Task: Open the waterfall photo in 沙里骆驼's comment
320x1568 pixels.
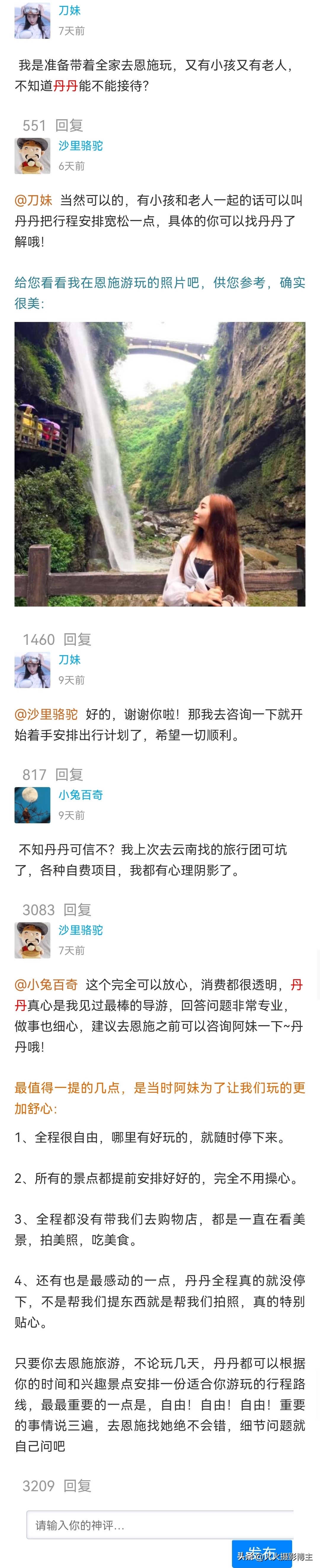Action: [159, 464]
